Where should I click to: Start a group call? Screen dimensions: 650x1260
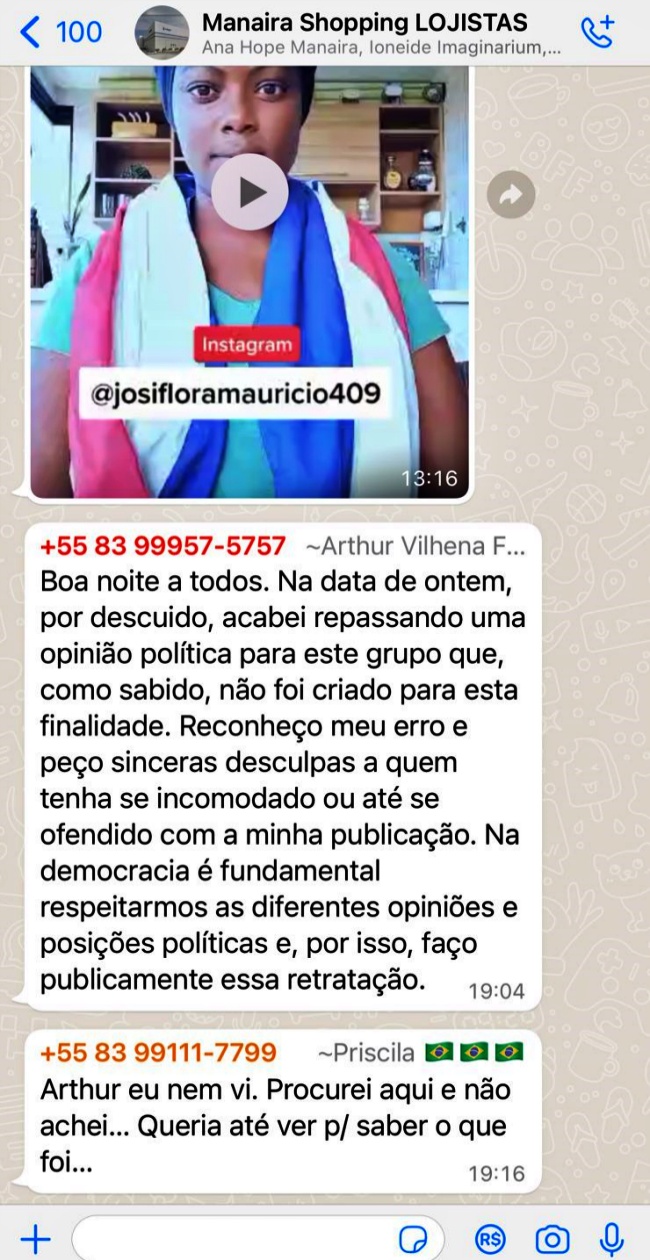click(x=597, y=32)
